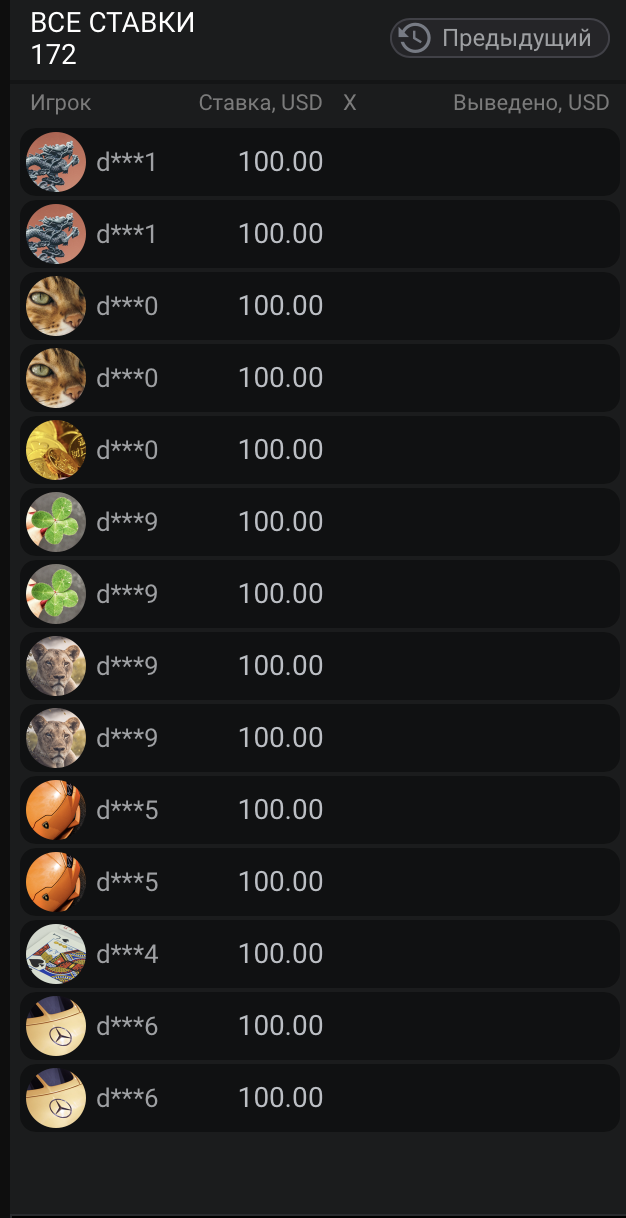Open the Предыдущий round history

pos(499,39)
